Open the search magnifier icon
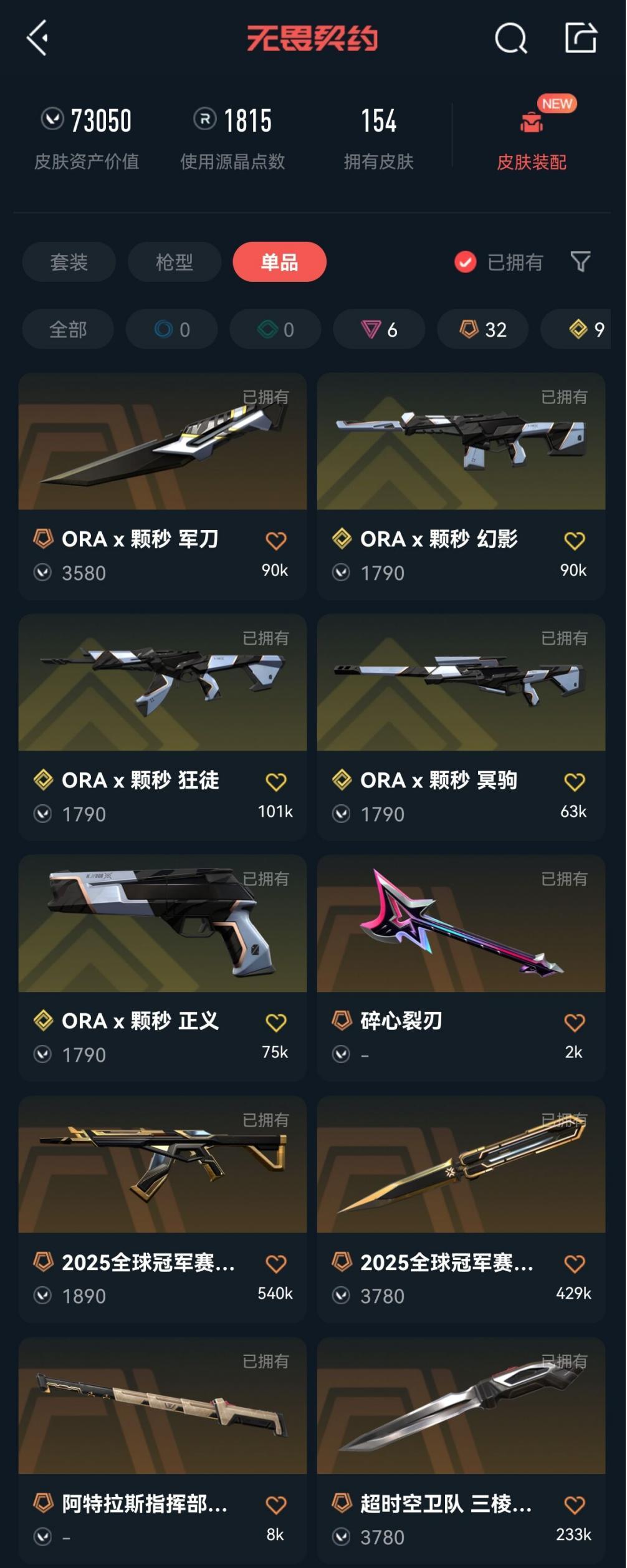This screenshot has width=627, height=1568. click(x=510, y=39)
